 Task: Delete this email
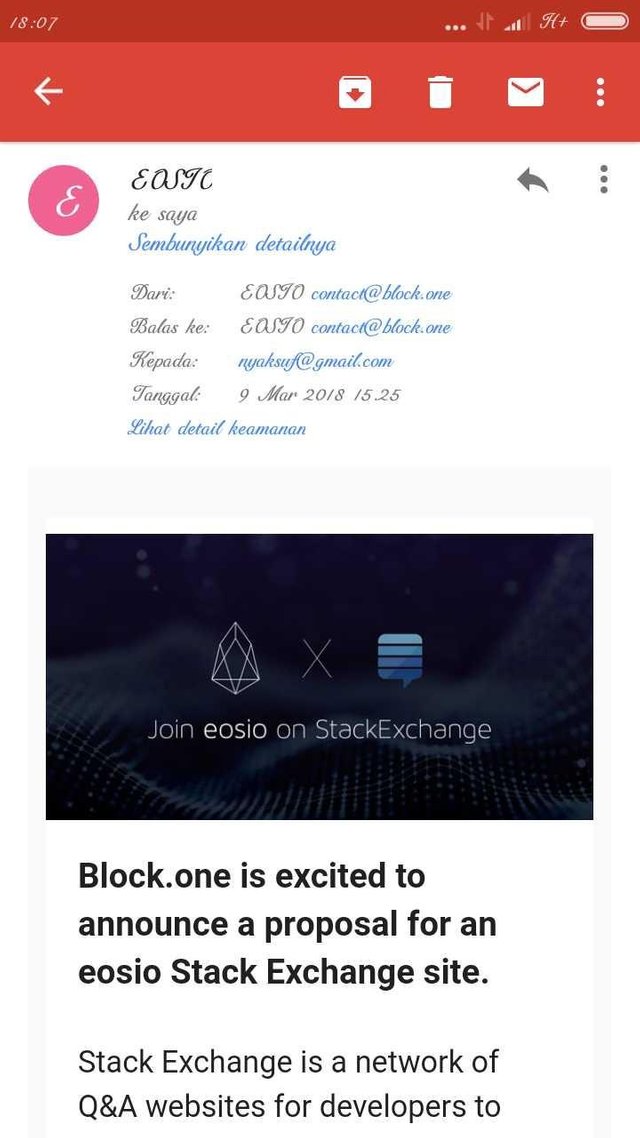(440, 92)
